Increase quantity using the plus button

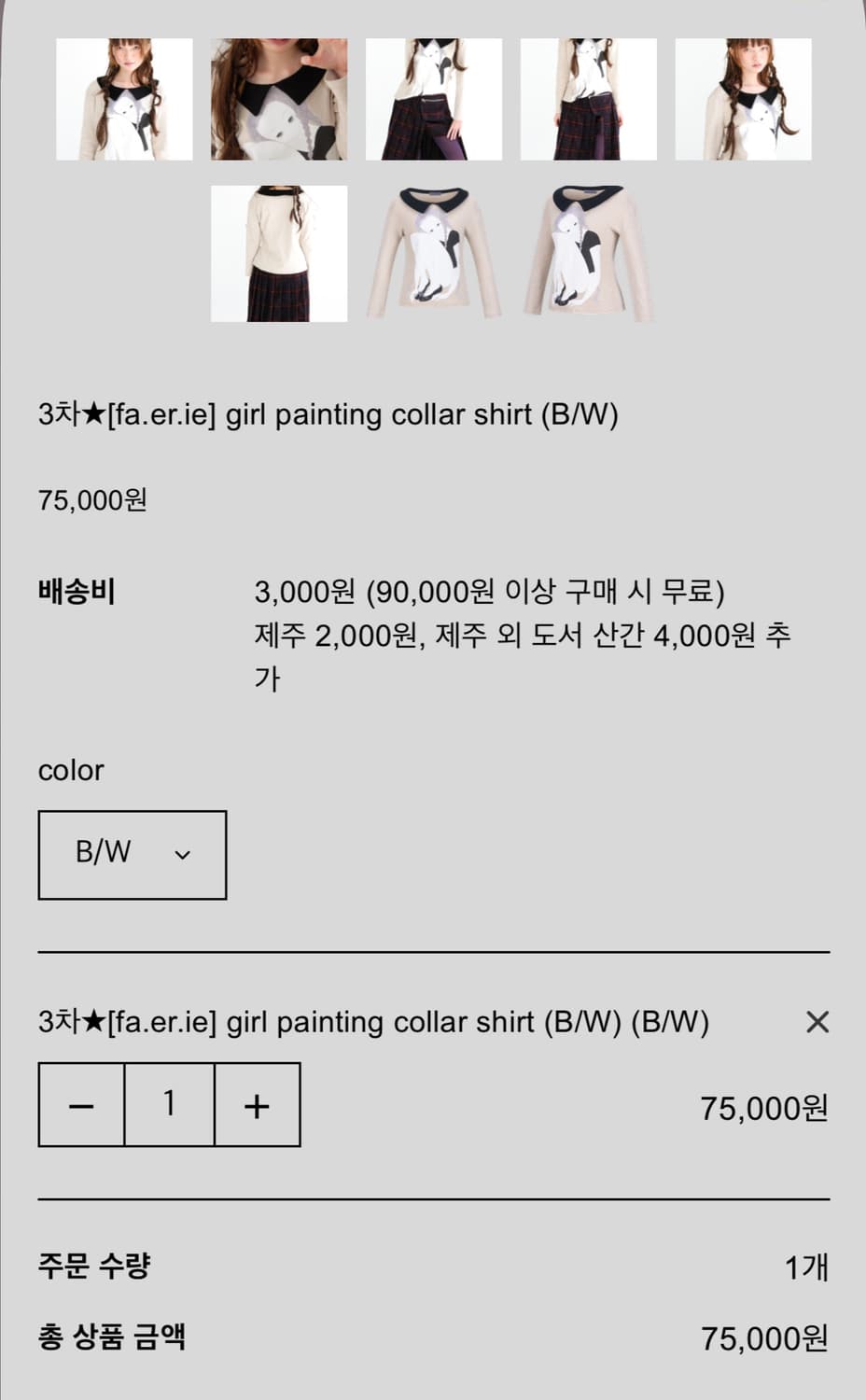click(257, 1104)
